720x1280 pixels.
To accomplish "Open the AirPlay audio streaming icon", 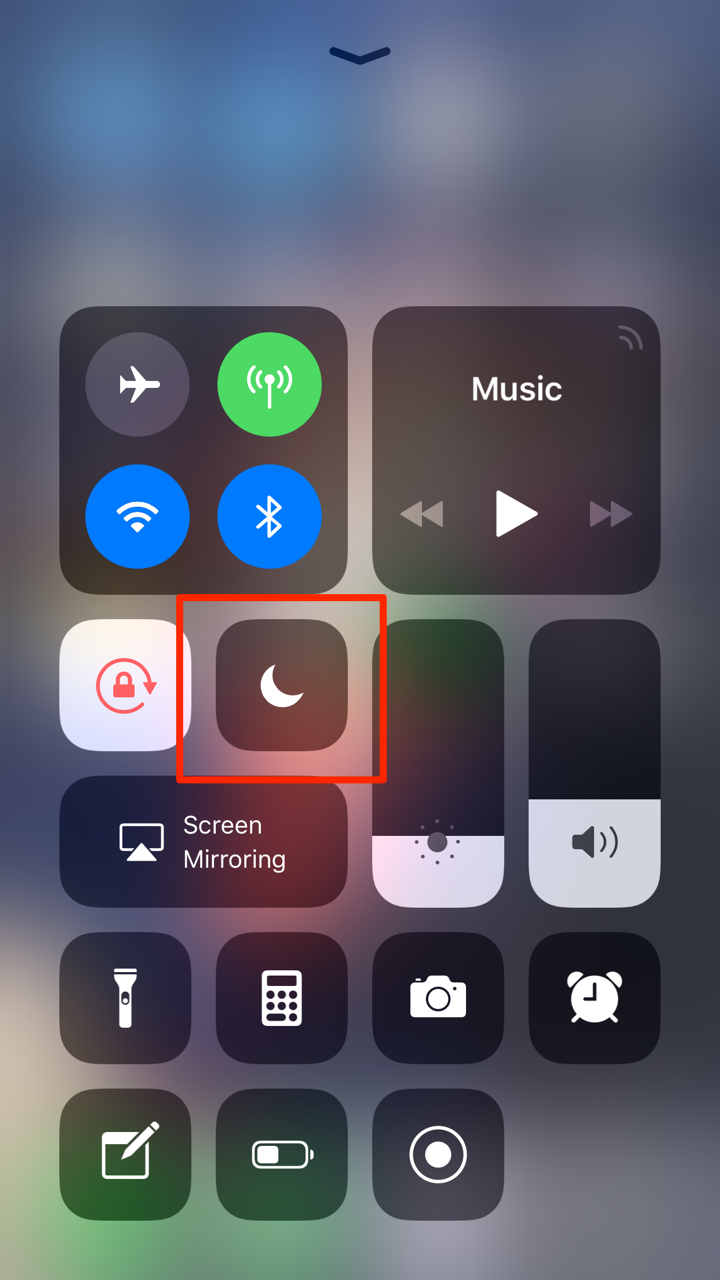I will [x=630, y=340].
